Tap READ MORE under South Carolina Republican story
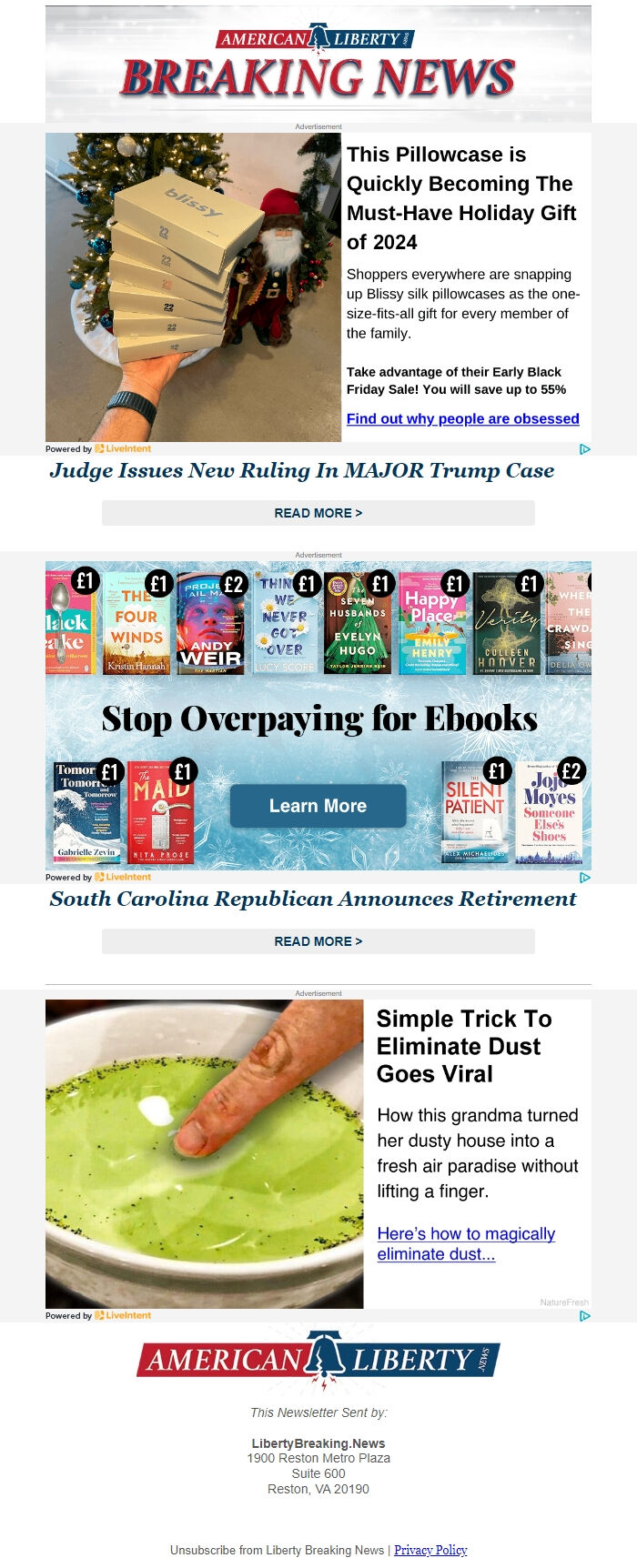Viewport: 637px width, 1568px height. 318,941
